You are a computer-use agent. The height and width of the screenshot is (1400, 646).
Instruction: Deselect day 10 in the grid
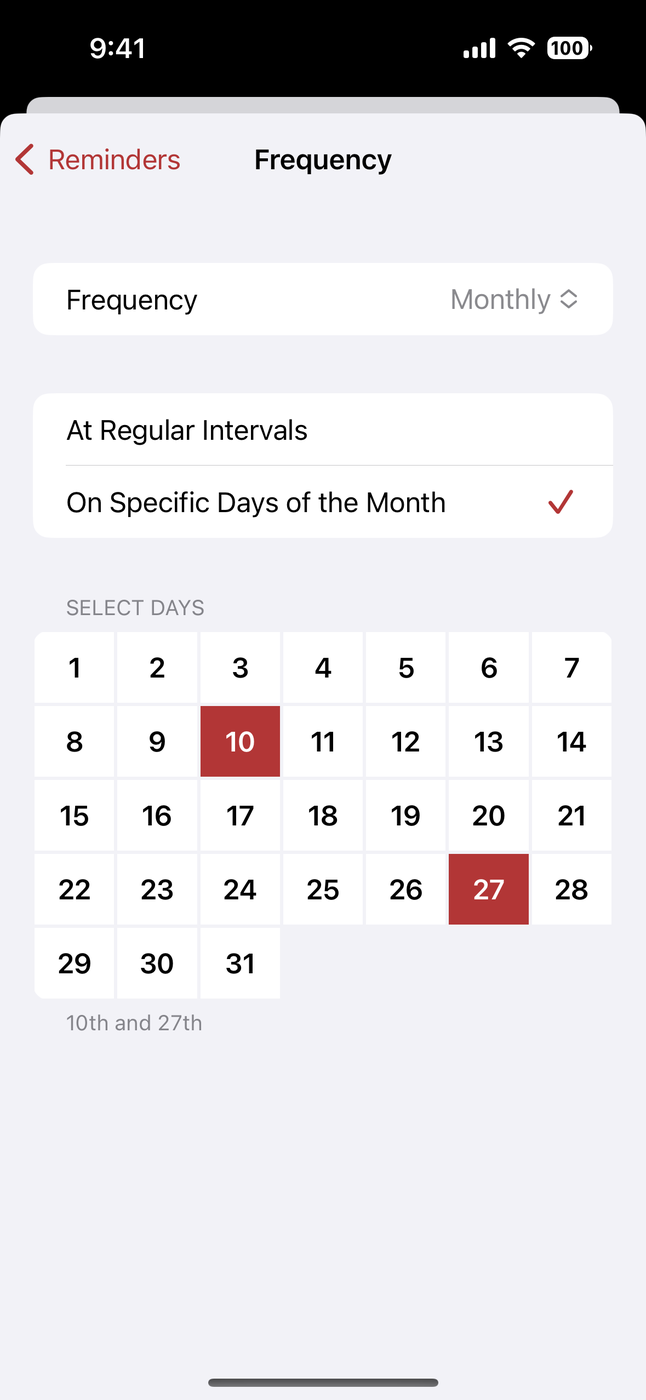(240, 742)
